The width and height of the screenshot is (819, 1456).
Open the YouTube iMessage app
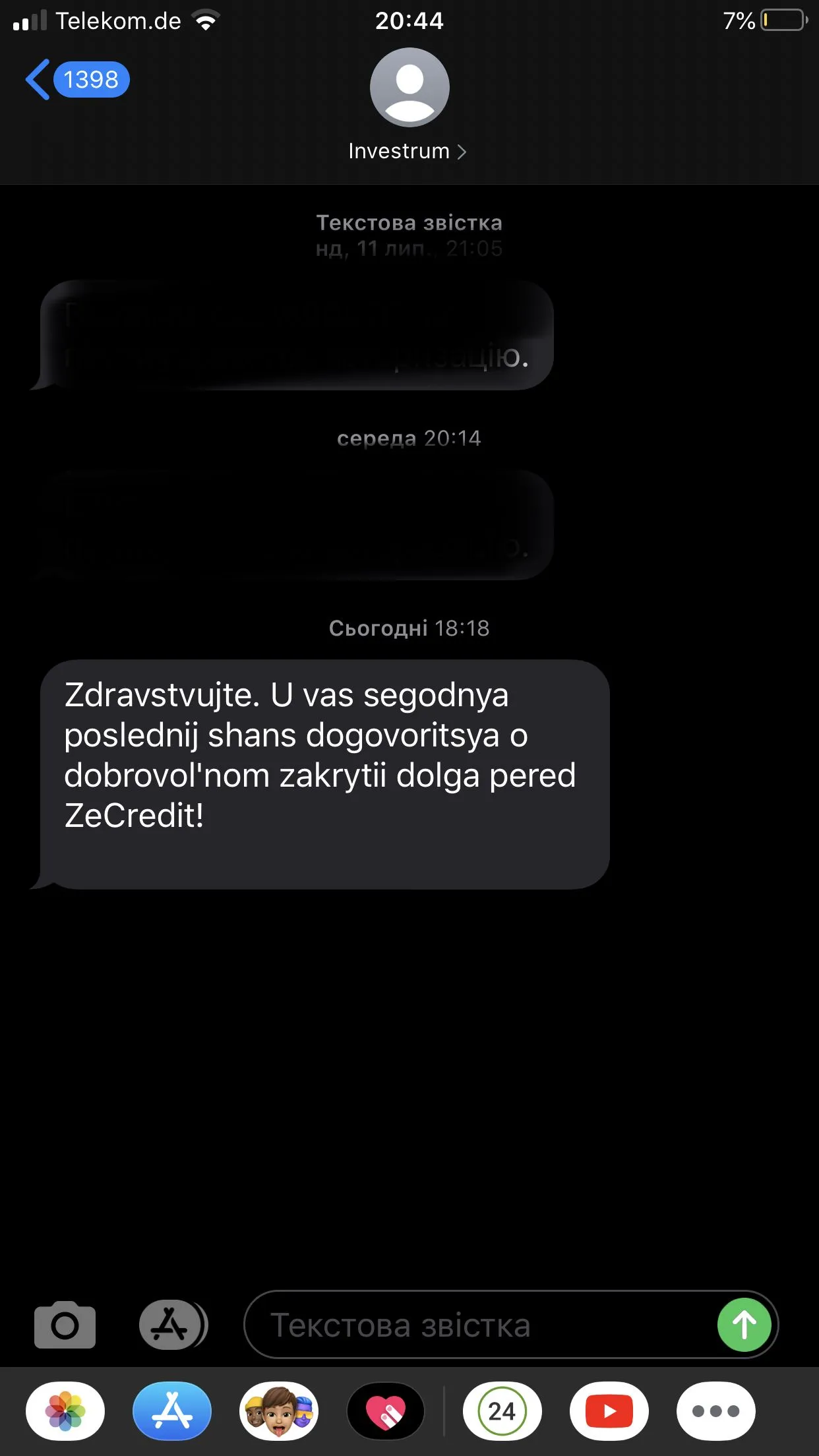coord(609,1411)
